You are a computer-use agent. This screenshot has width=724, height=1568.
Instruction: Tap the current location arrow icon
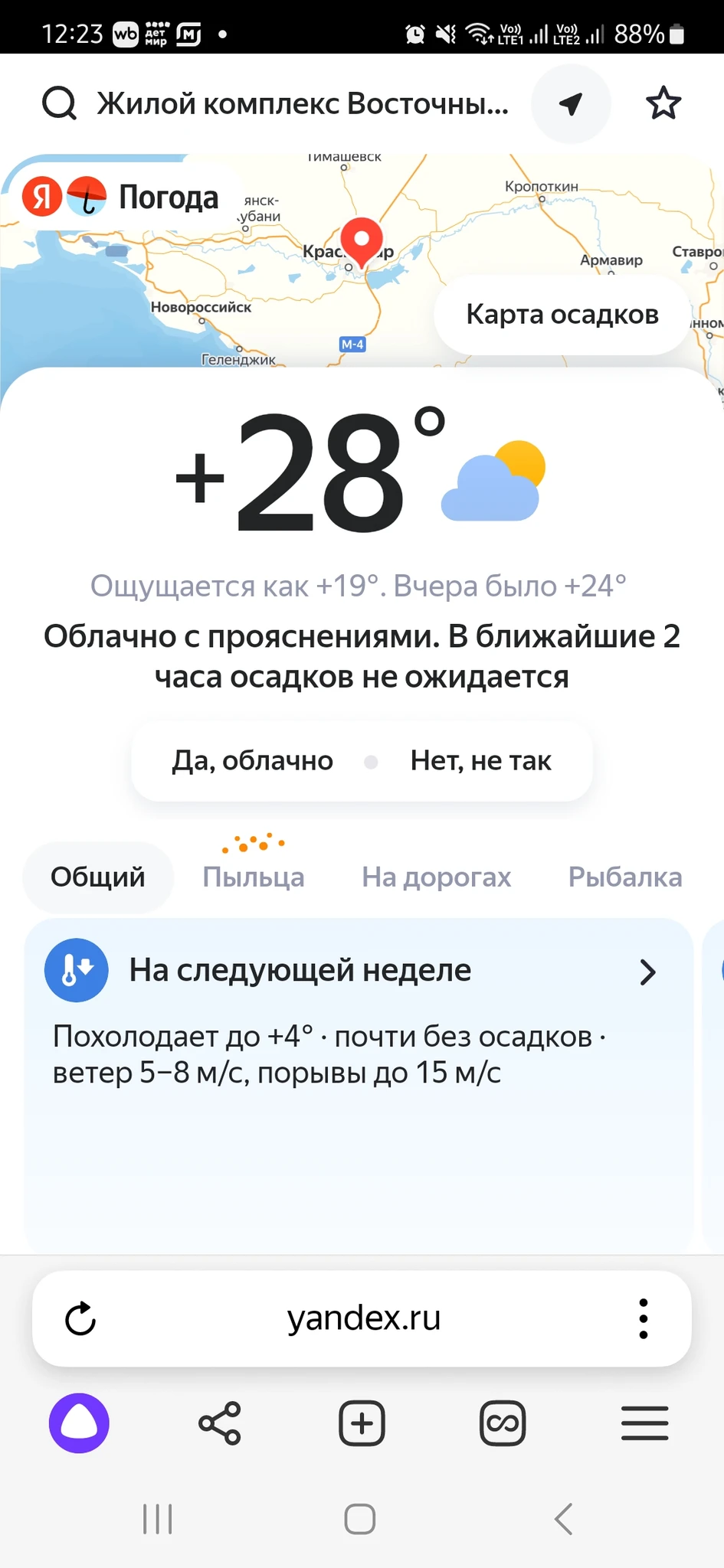click(571, 103)
